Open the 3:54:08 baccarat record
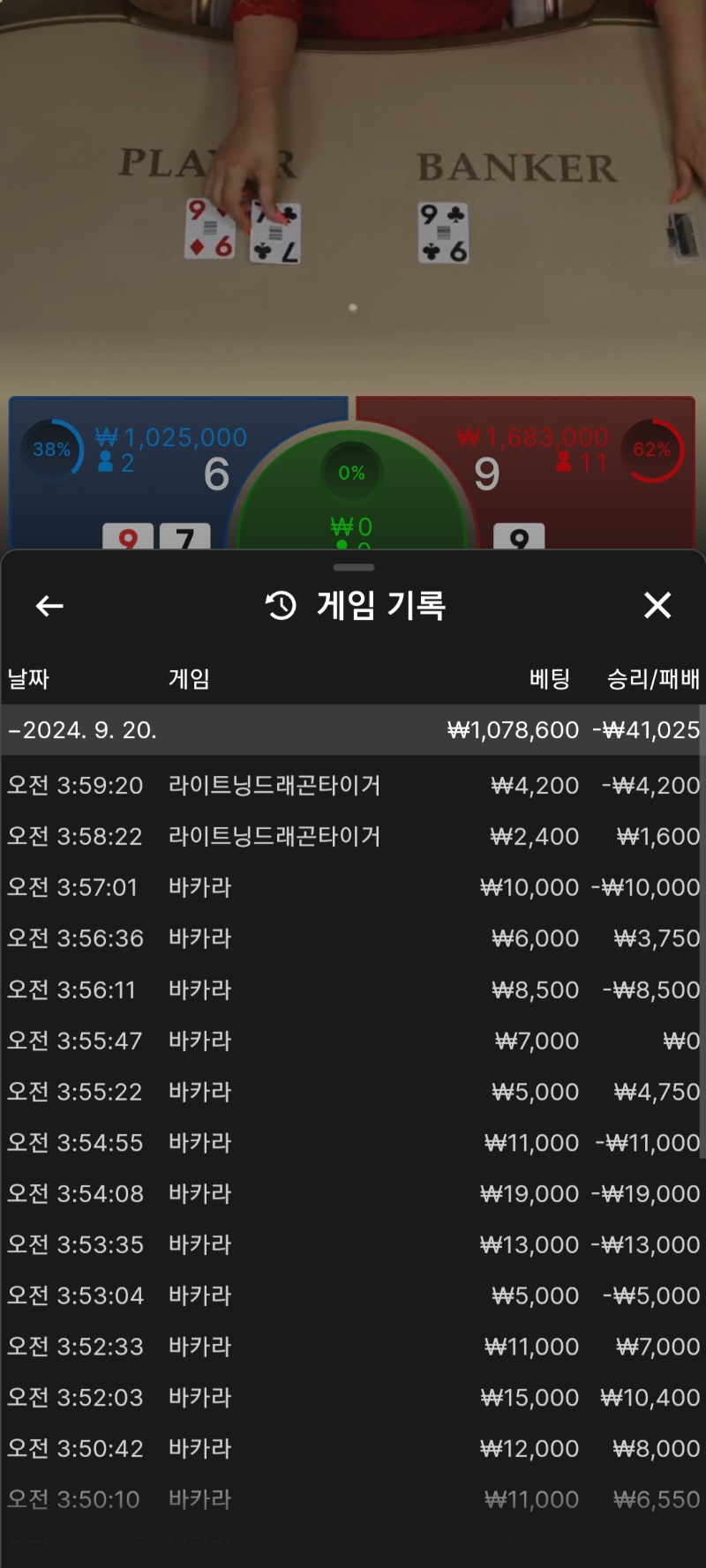The width and height of the screenshot is (706, 1568). click(x=353, y=1193)
